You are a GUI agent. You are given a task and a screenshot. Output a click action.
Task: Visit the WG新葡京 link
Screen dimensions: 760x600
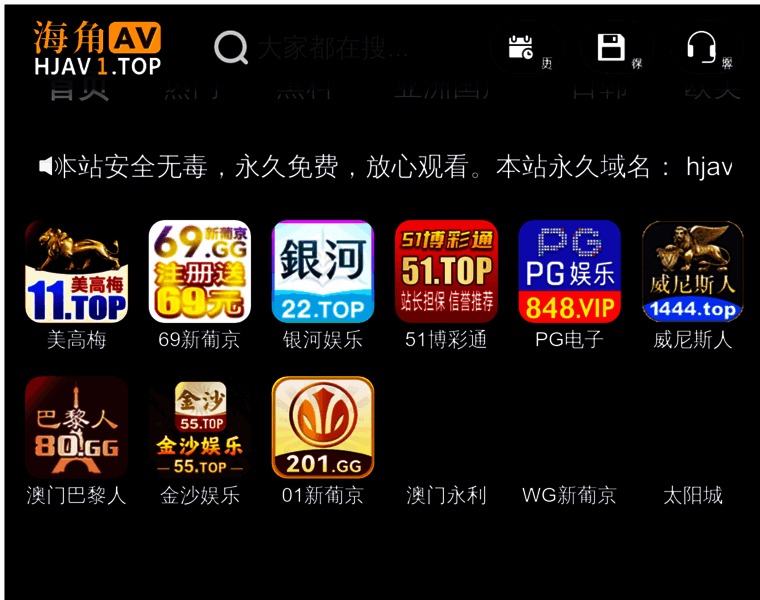click(x=569, y=495)
